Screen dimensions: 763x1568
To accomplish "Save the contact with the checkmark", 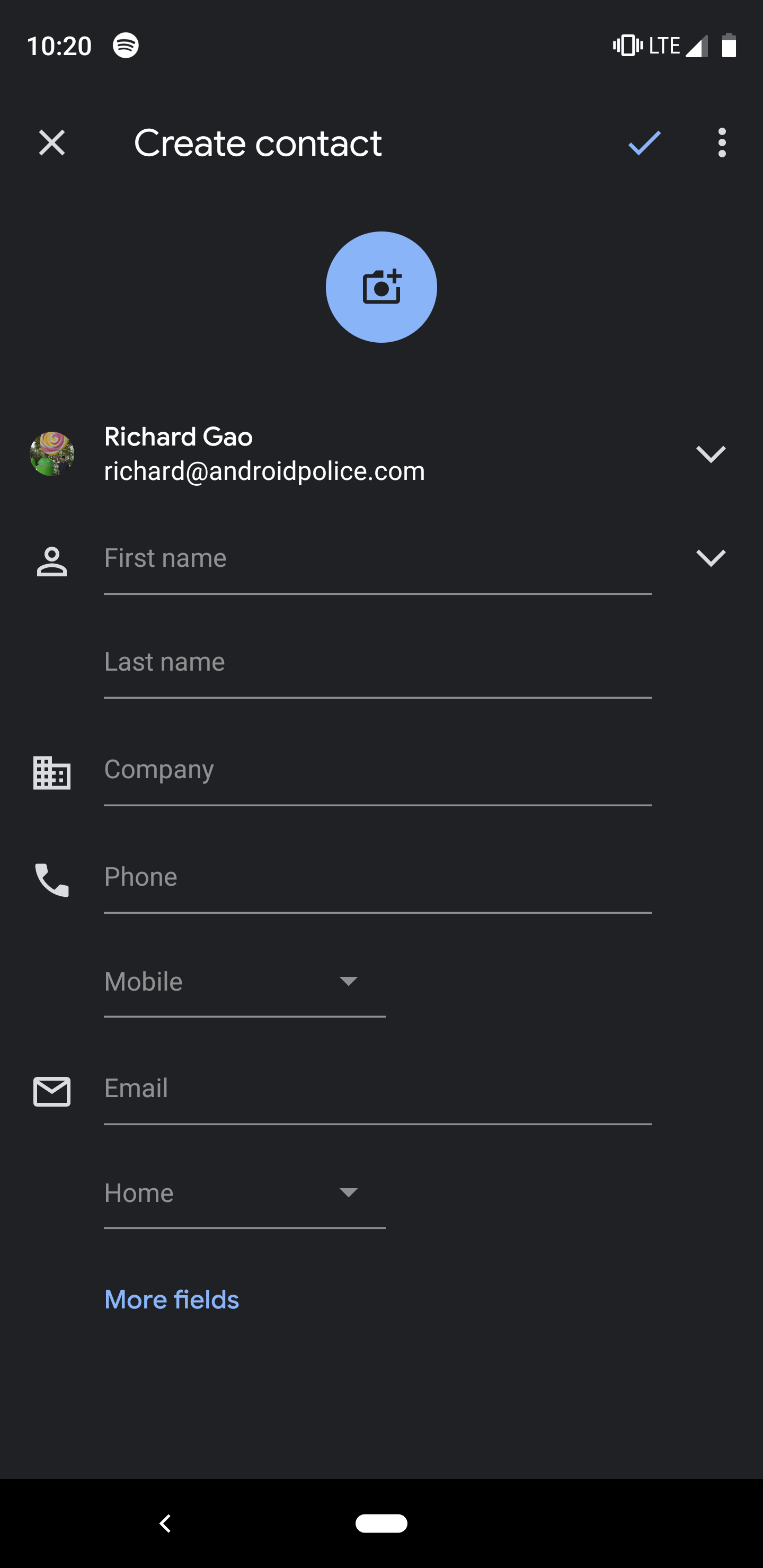I will pos(644,143).
